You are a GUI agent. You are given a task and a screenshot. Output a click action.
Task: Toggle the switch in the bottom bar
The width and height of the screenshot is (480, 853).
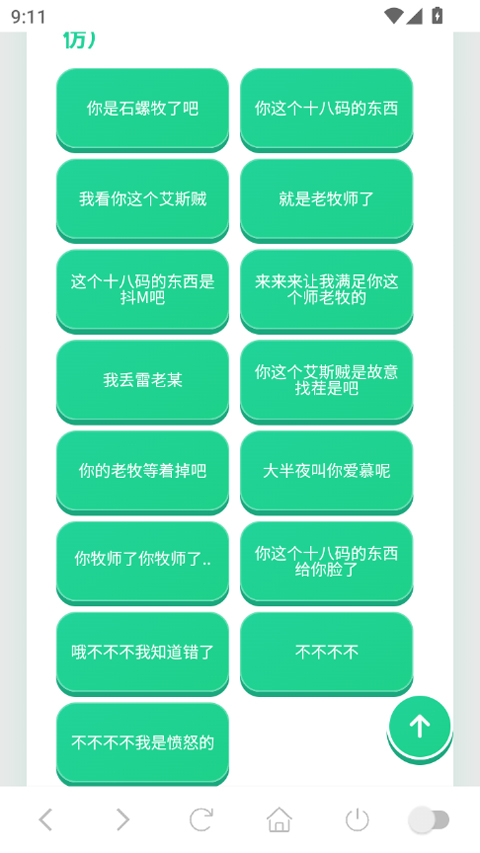(x=429, y=820)
